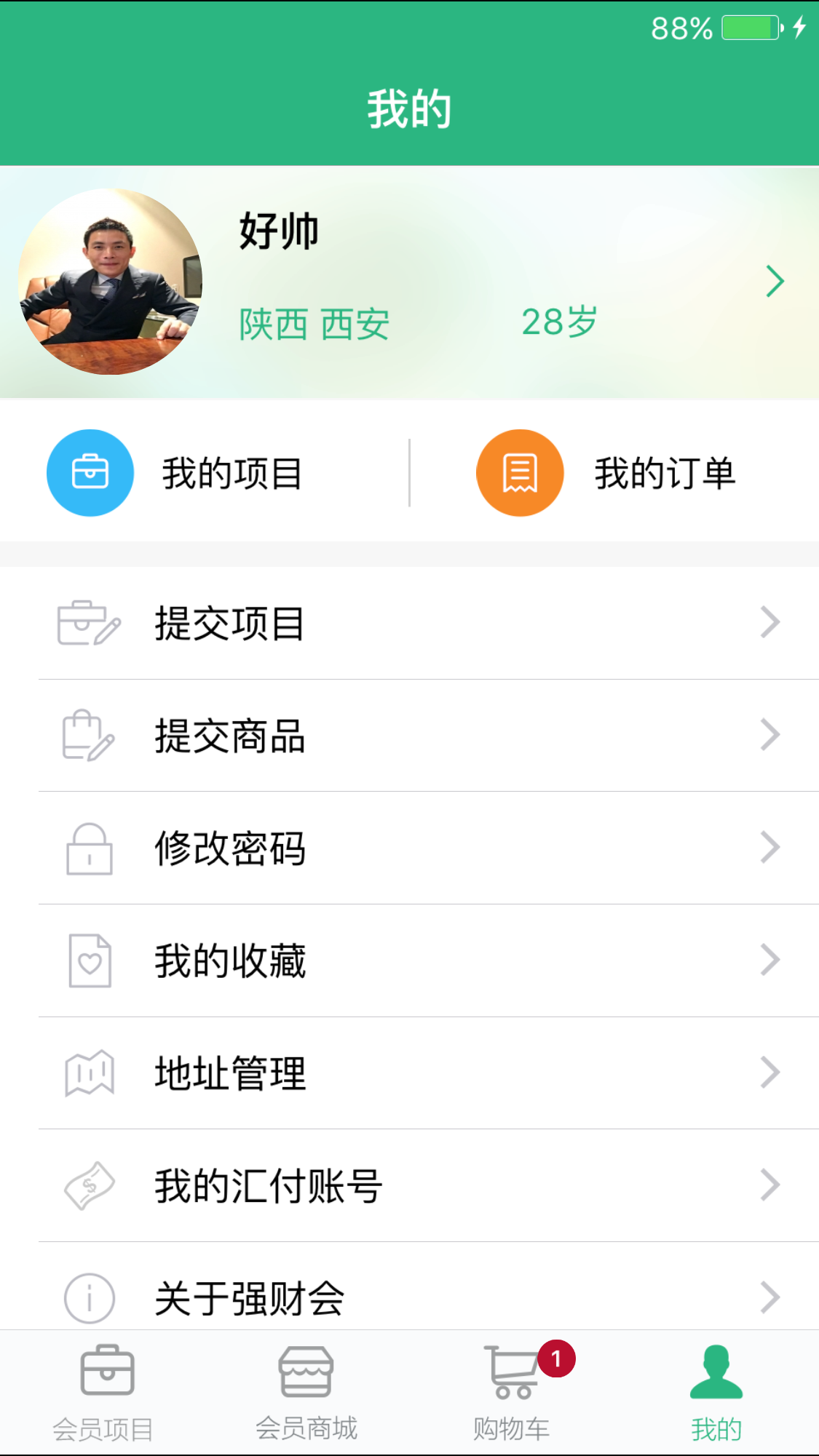The image size is (819, 1456).
Task: Open the 修改密码 row
Action: pos(408,848)
